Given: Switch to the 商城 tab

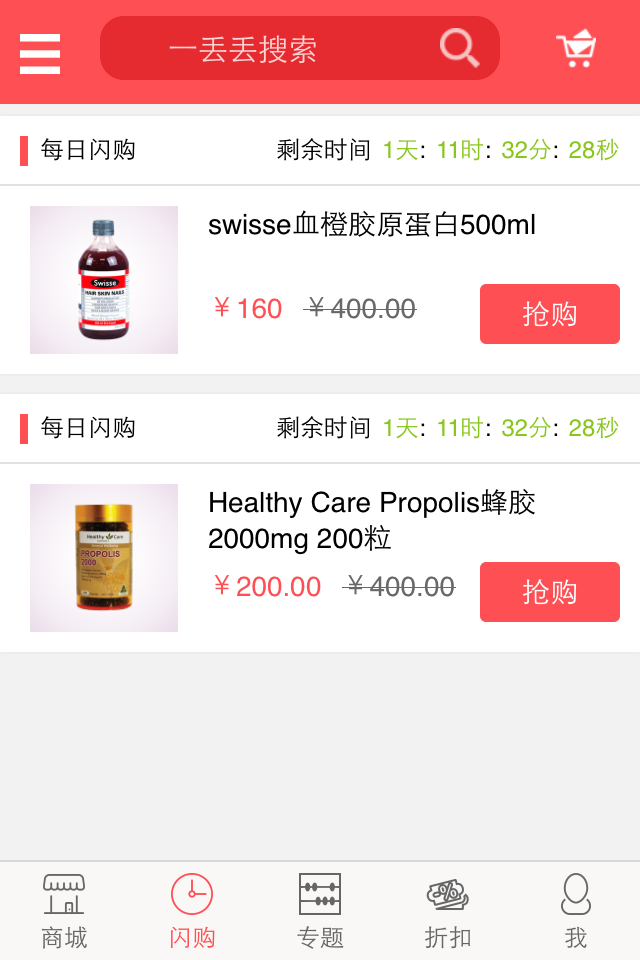Looking at the screenshot, I should point(64,911).
